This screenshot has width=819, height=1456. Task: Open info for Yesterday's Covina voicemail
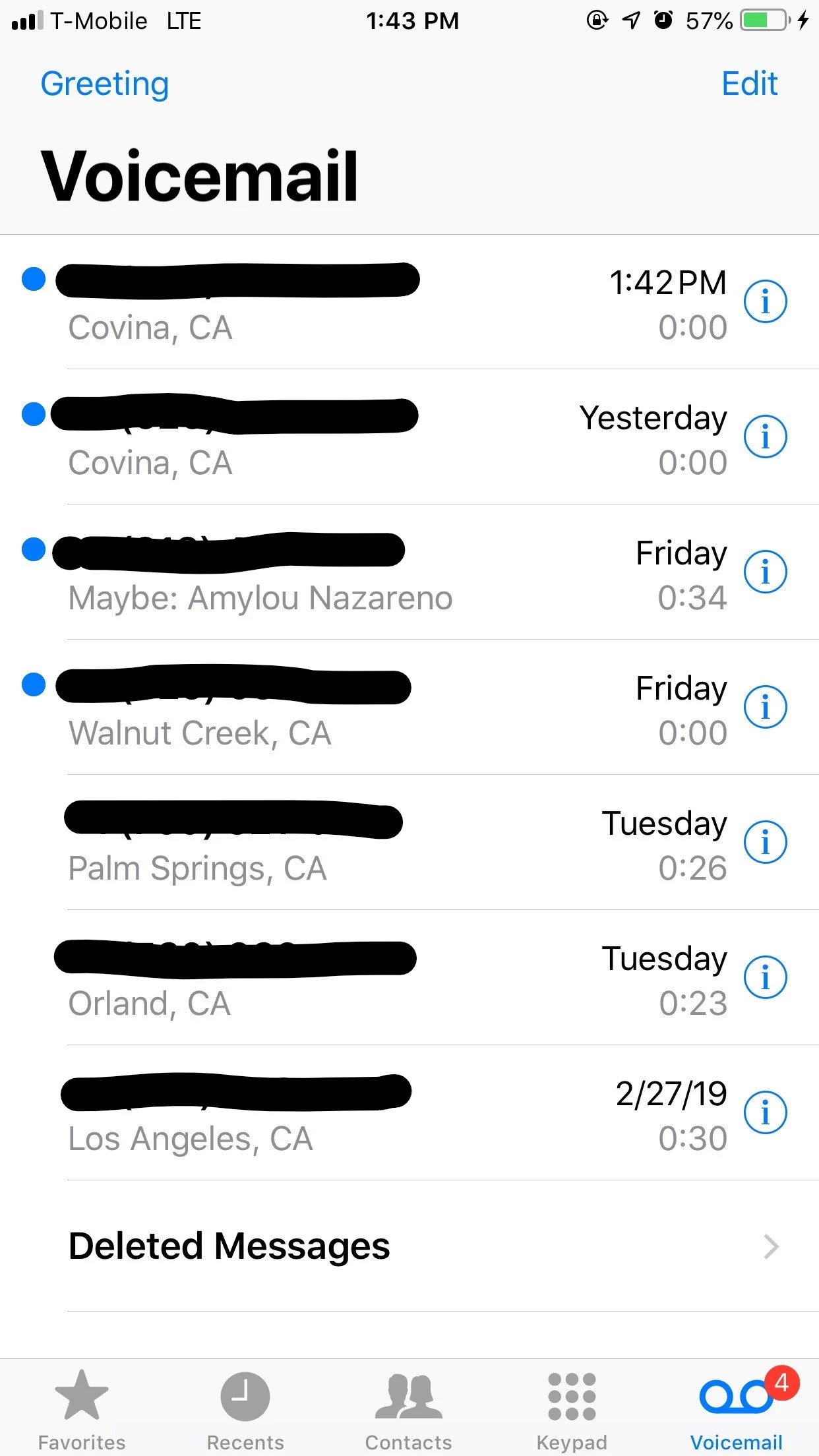pyautogui.click(x=765, y=437)
